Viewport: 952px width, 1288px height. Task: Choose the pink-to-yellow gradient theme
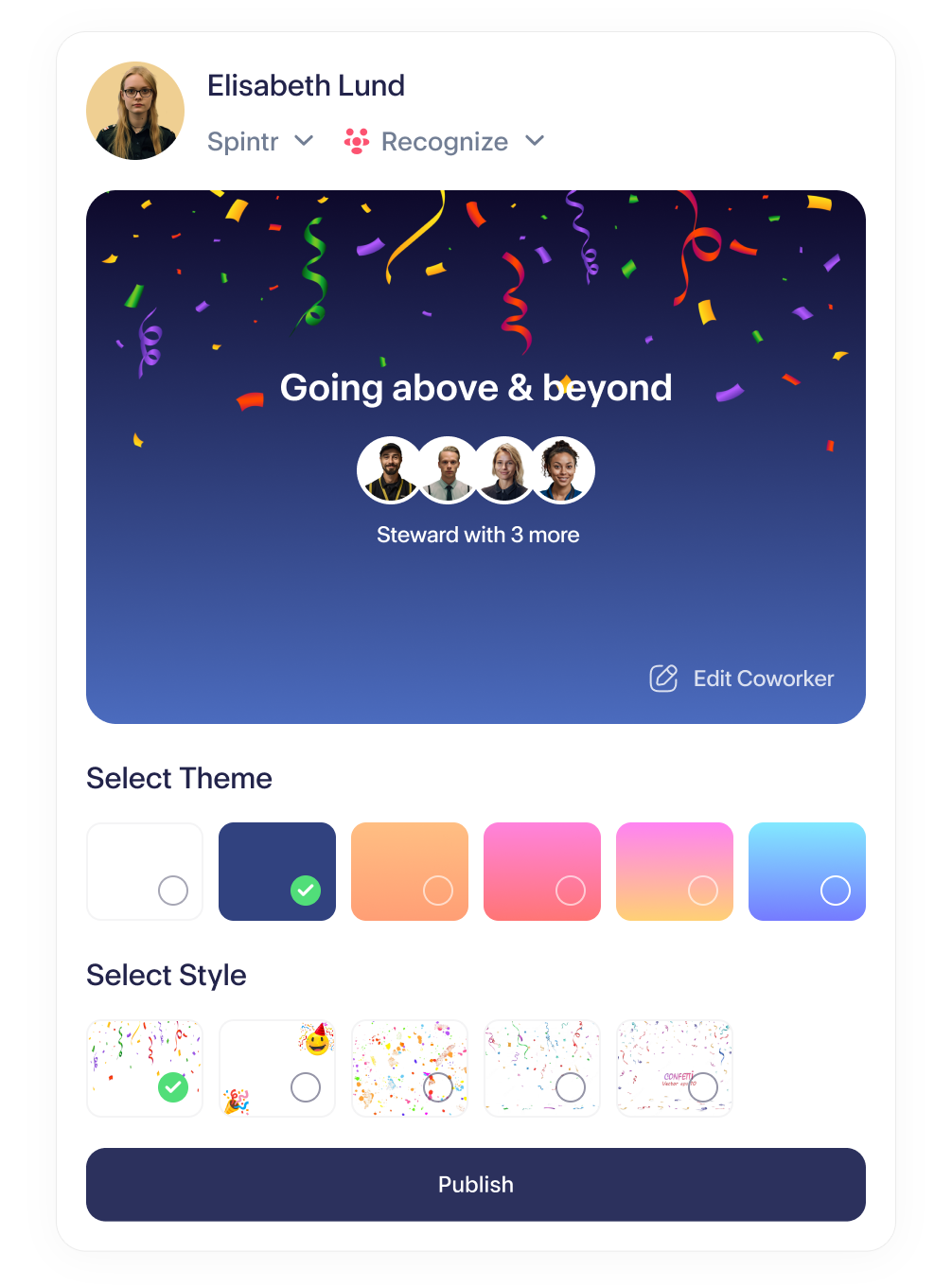675,872
